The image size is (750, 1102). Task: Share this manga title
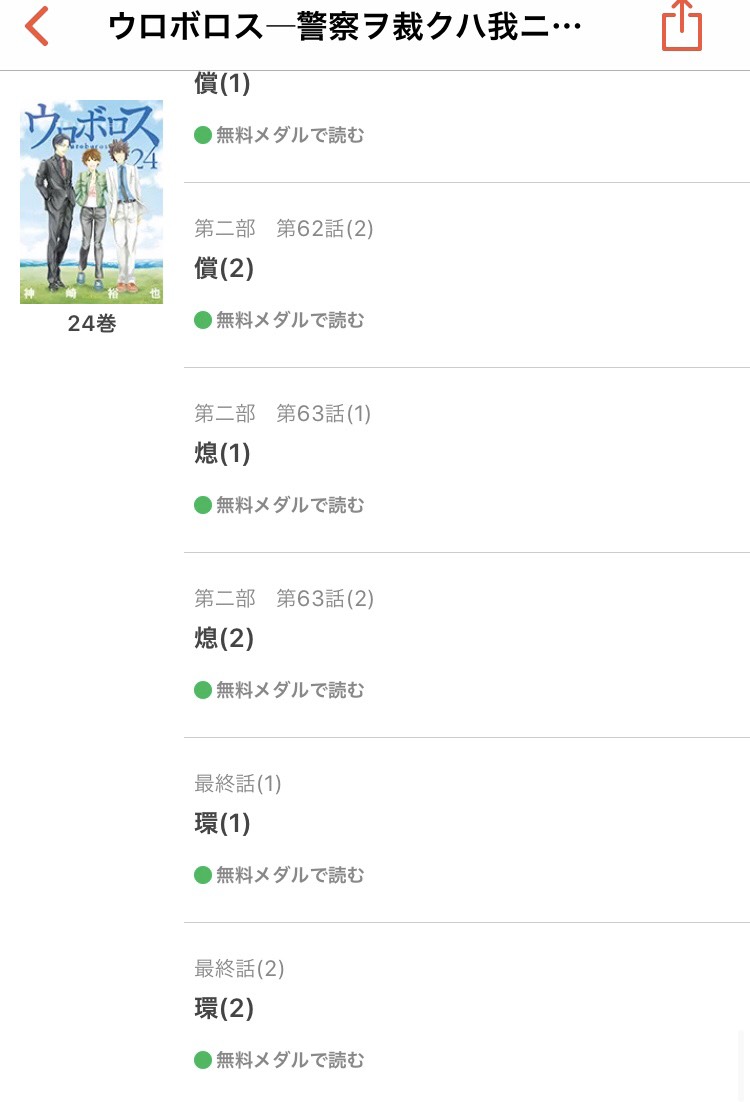(682, 27)
